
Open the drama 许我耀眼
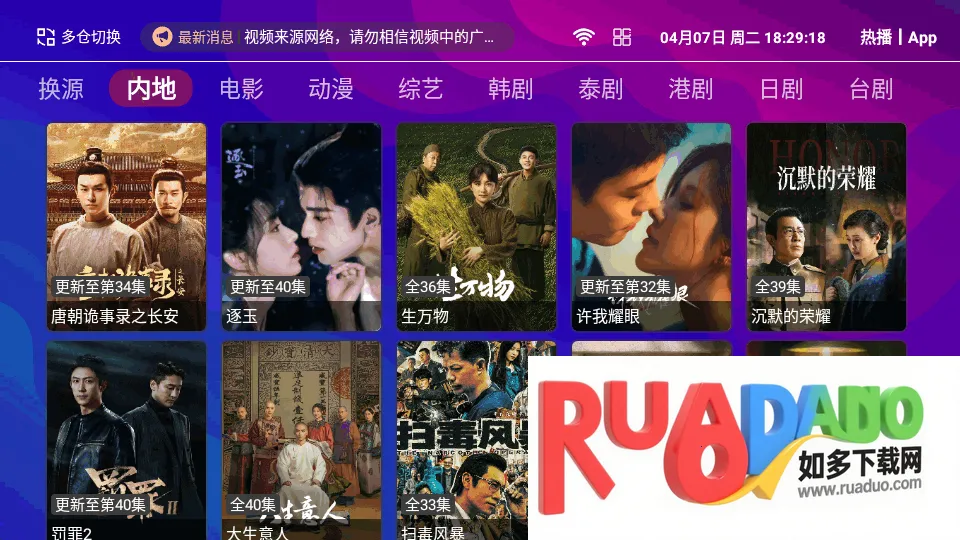651,226
